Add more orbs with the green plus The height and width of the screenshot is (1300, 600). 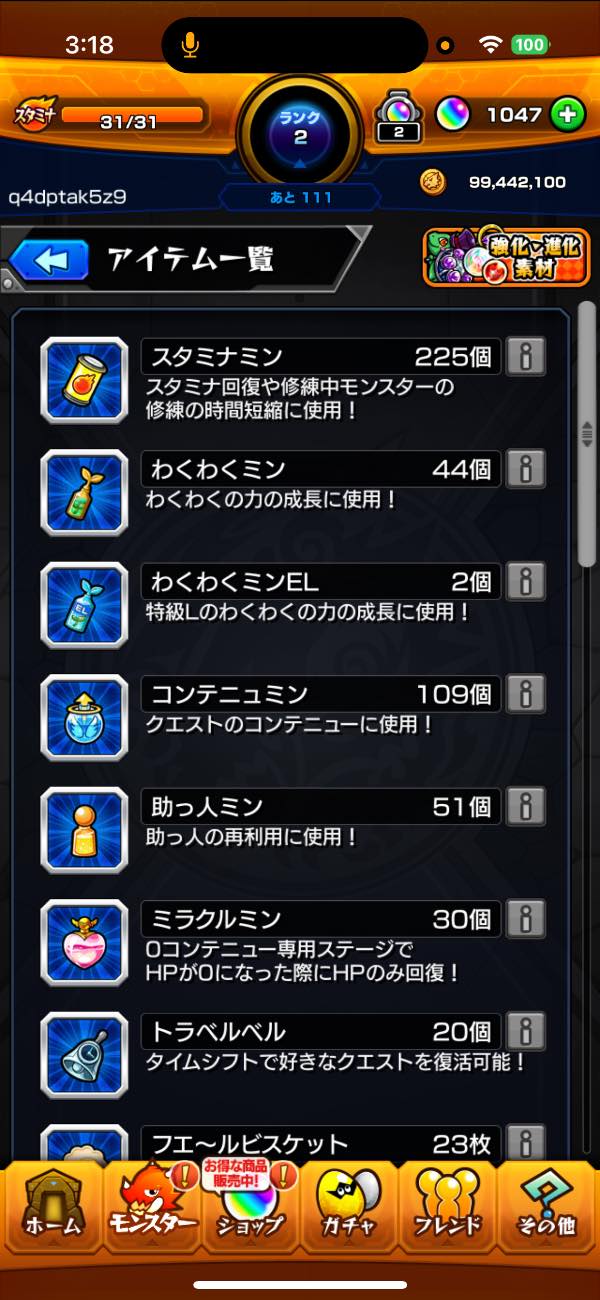click(568, 115)
